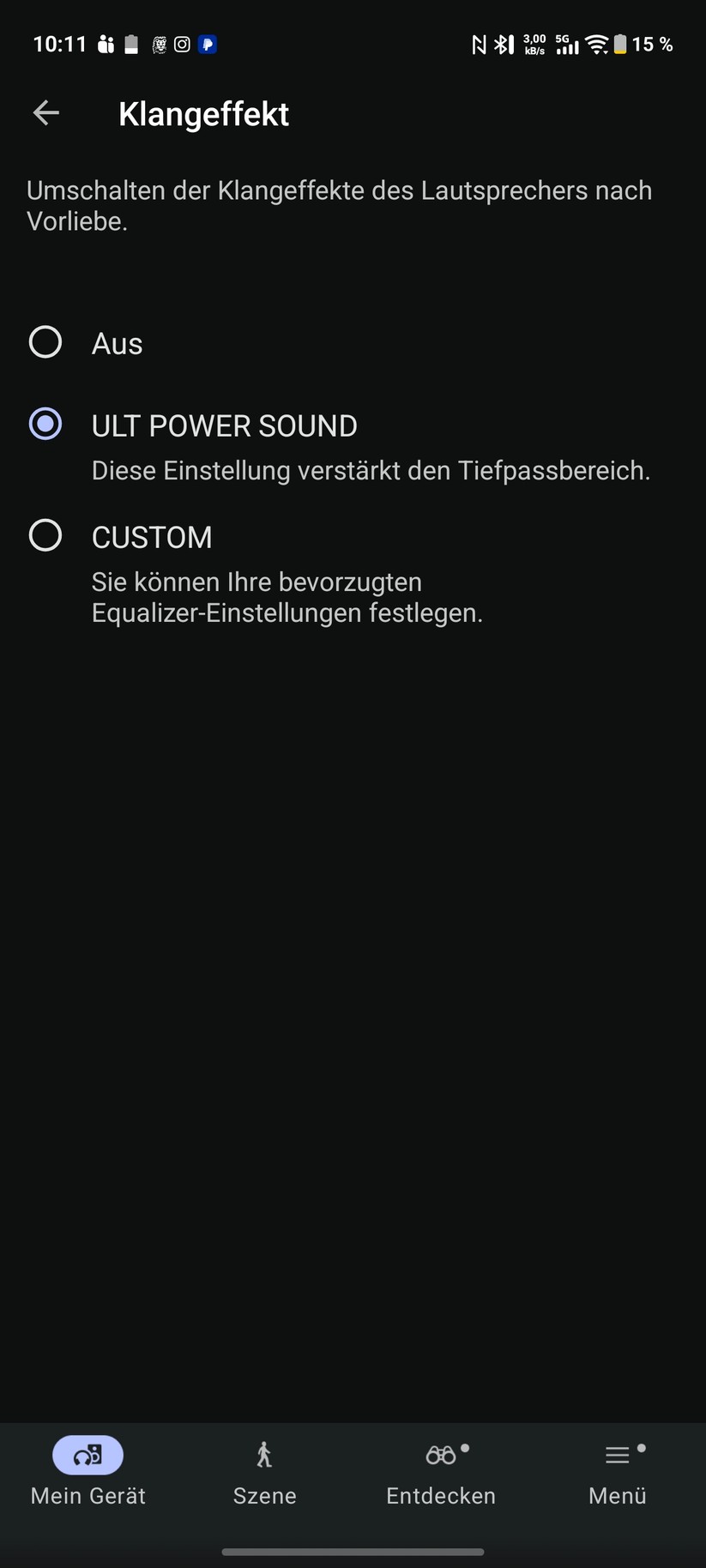The height and width of the screenshot is (1568, 706).
Task: Open the Szene tab
Action: tap(264, 1472)
